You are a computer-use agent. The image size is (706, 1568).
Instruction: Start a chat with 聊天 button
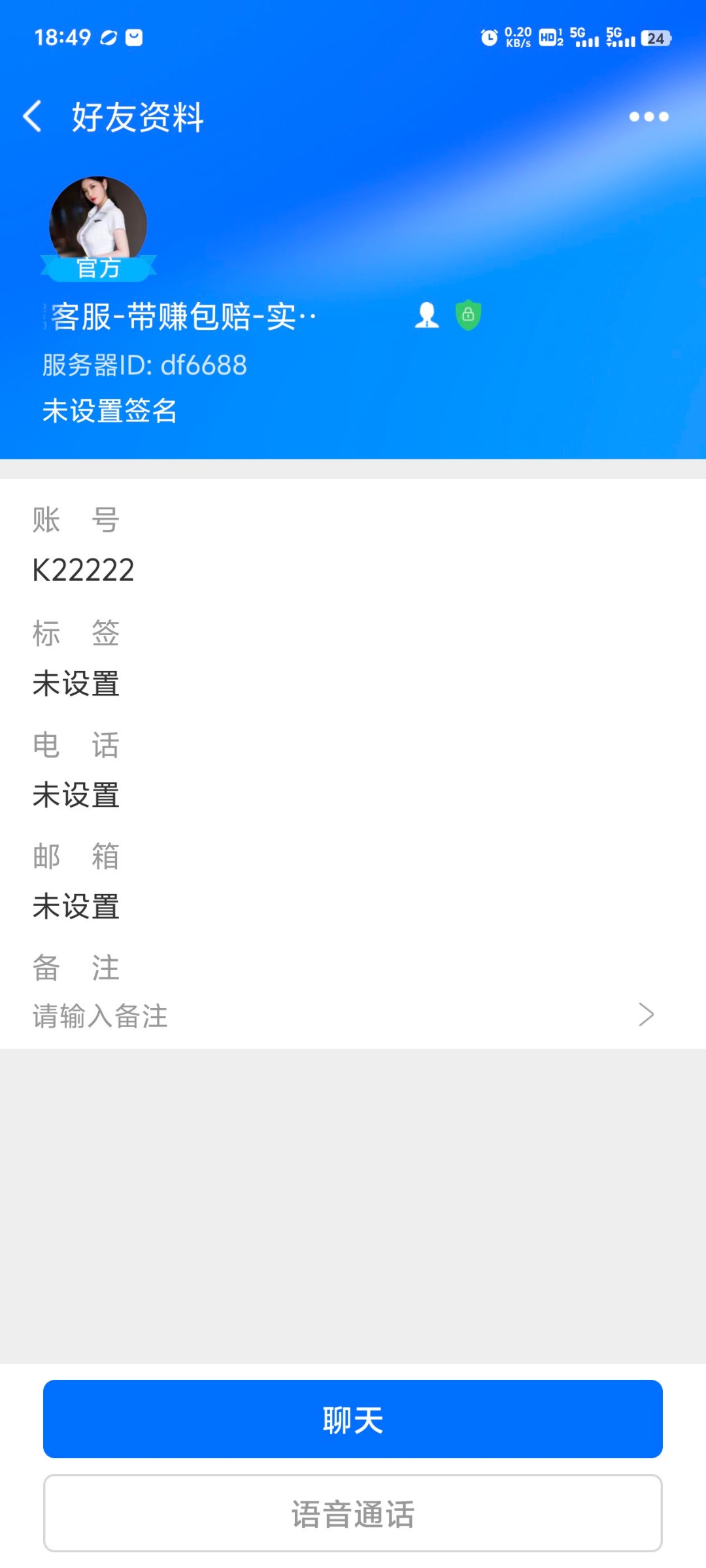coord(353,1419)
